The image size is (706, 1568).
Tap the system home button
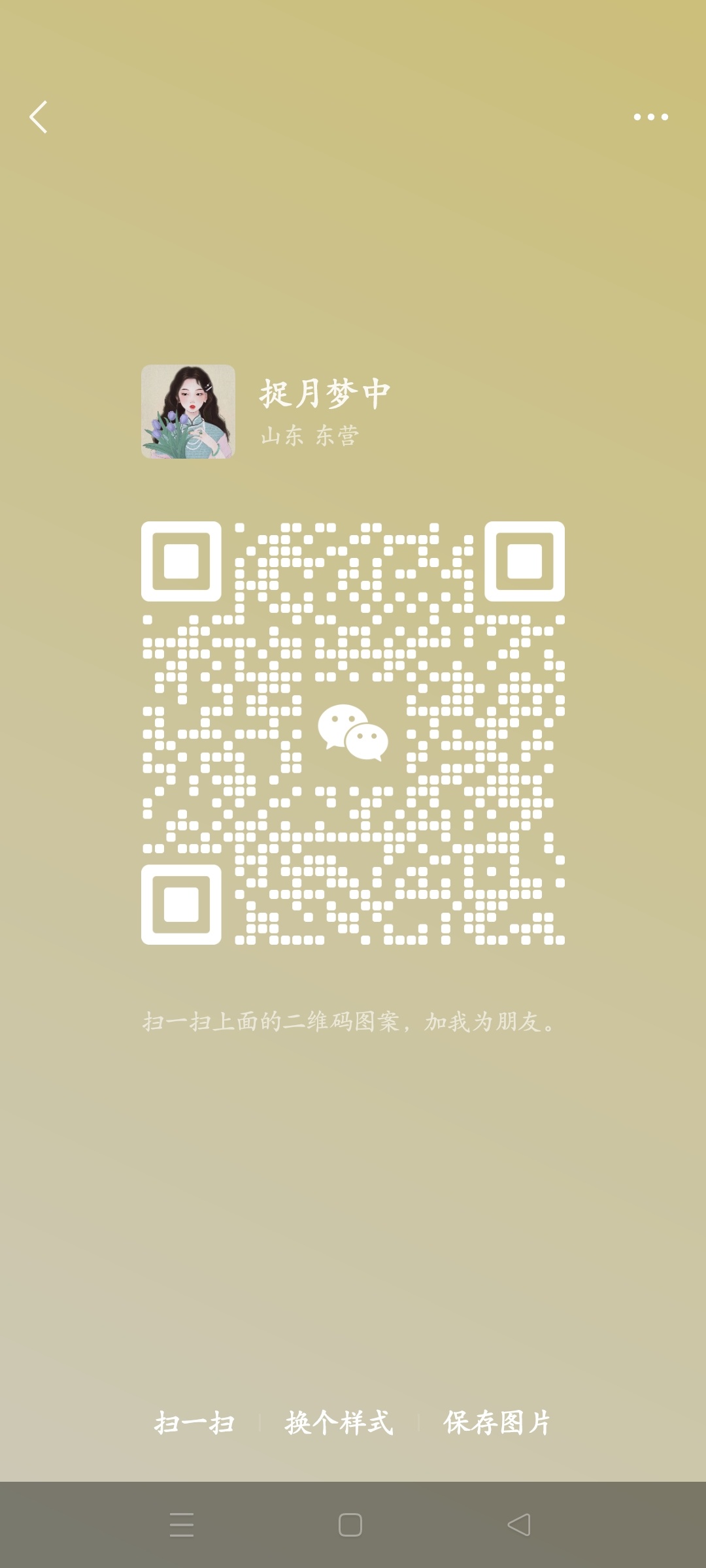[x=350, y=1525]
